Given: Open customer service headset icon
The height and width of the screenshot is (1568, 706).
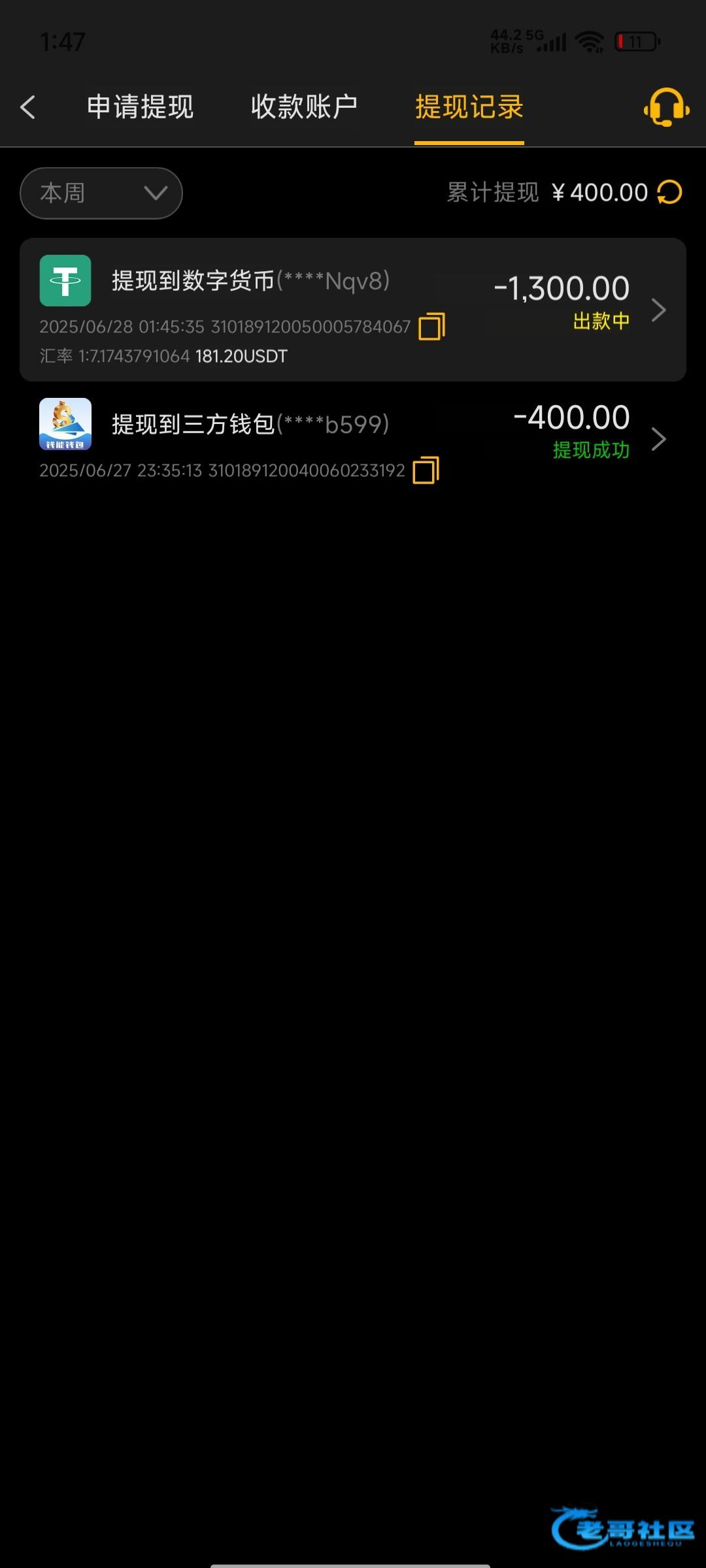Looking at the screenshot, I should coord(666,107).
